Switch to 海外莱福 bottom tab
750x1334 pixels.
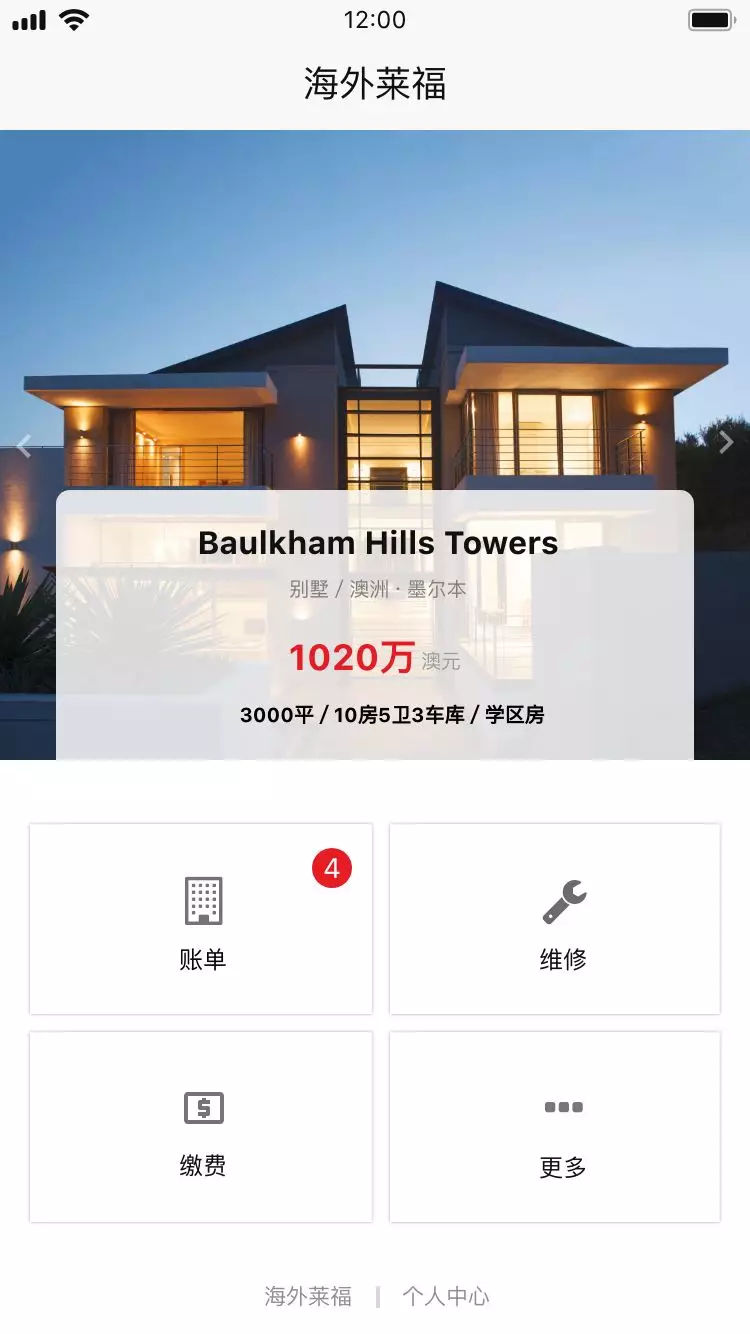[x=308, y=1297]
